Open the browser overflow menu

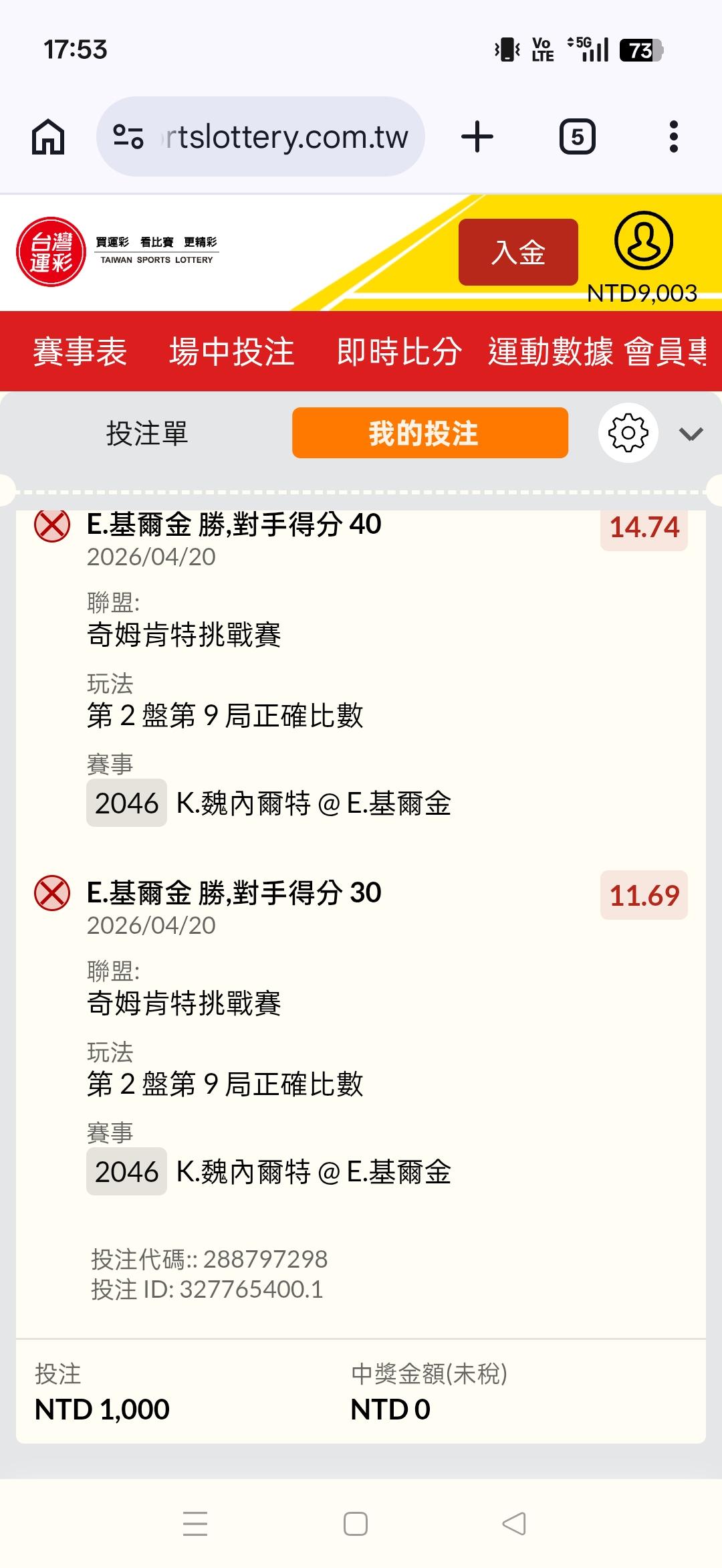tap(673, 137)
